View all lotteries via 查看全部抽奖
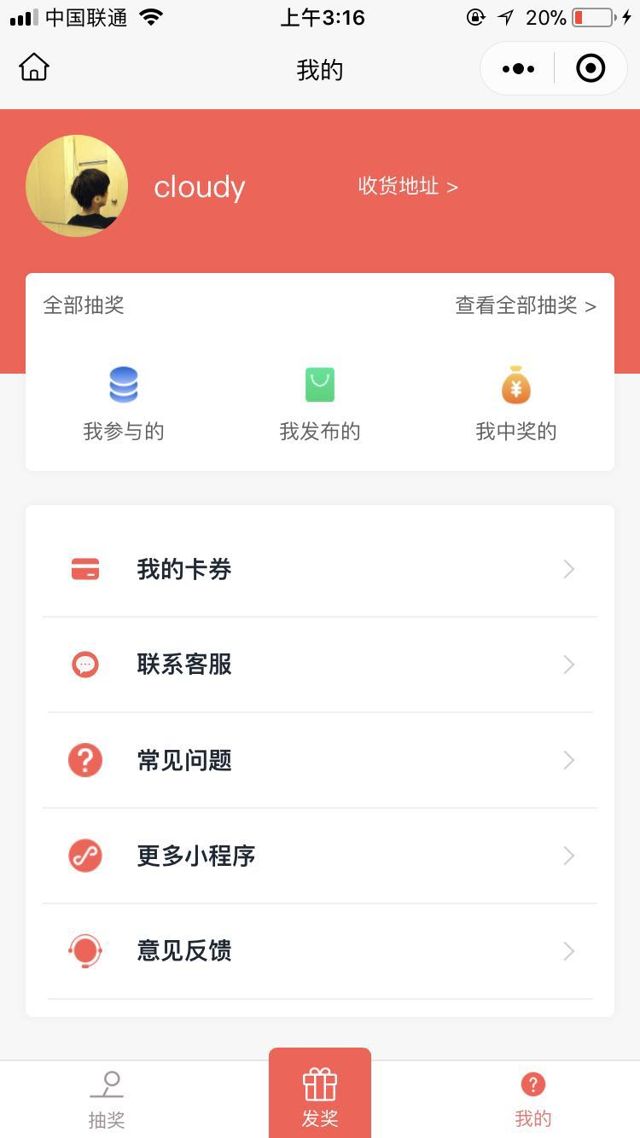The image size is (640, 1138). click(525, 306)
